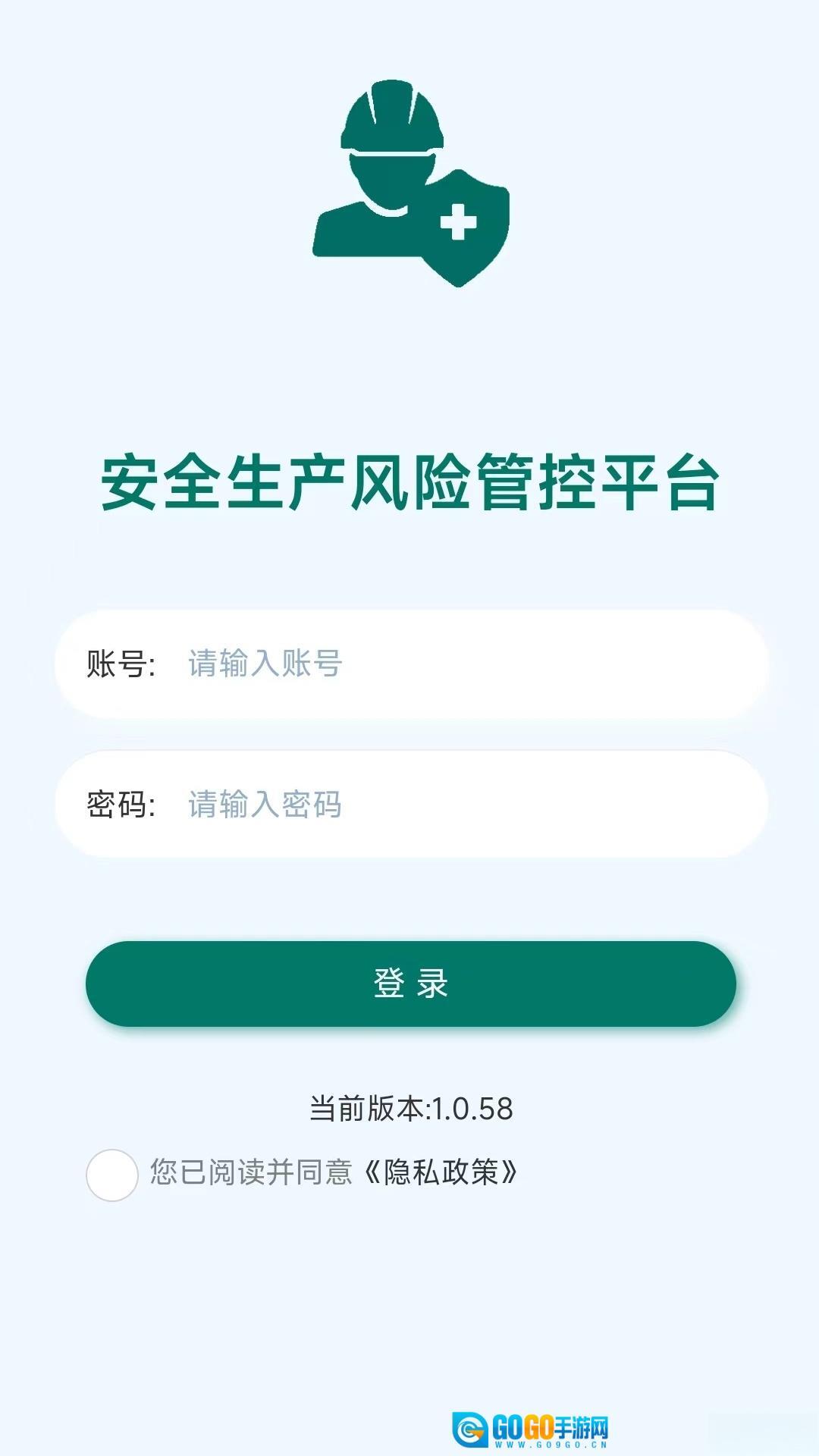The image size is (819, 1456).
Task: Tap the 账号 account input field
Action: coord(455,664)
